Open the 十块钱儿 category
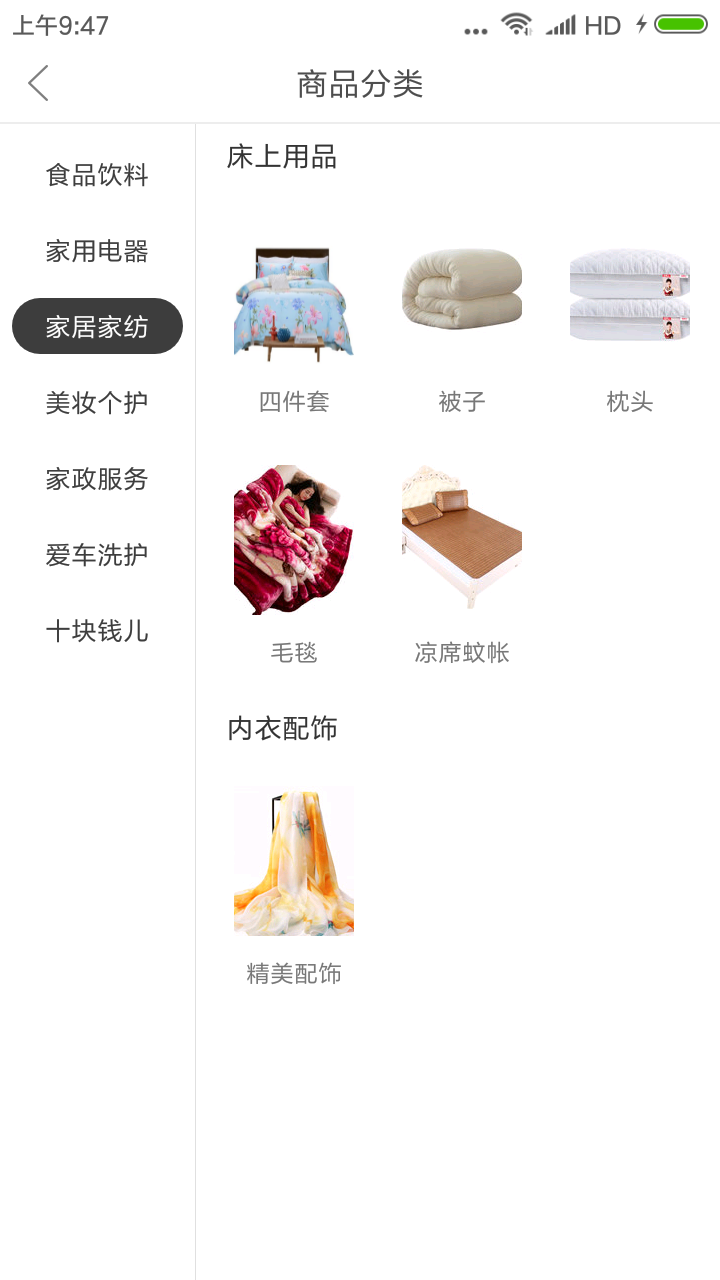 pos(97,631)
